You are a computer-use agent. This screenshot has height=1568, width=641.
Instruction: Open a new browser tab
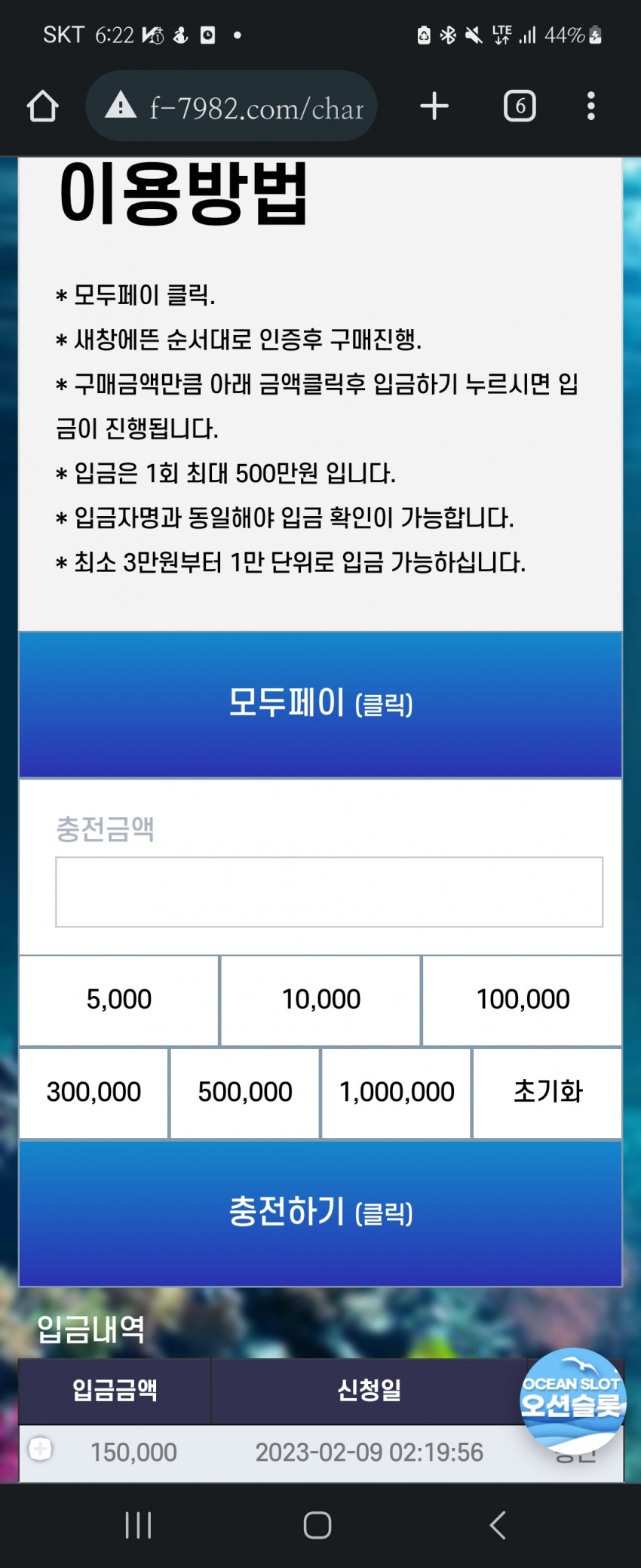pyautogui.click(x=434, y=106)
